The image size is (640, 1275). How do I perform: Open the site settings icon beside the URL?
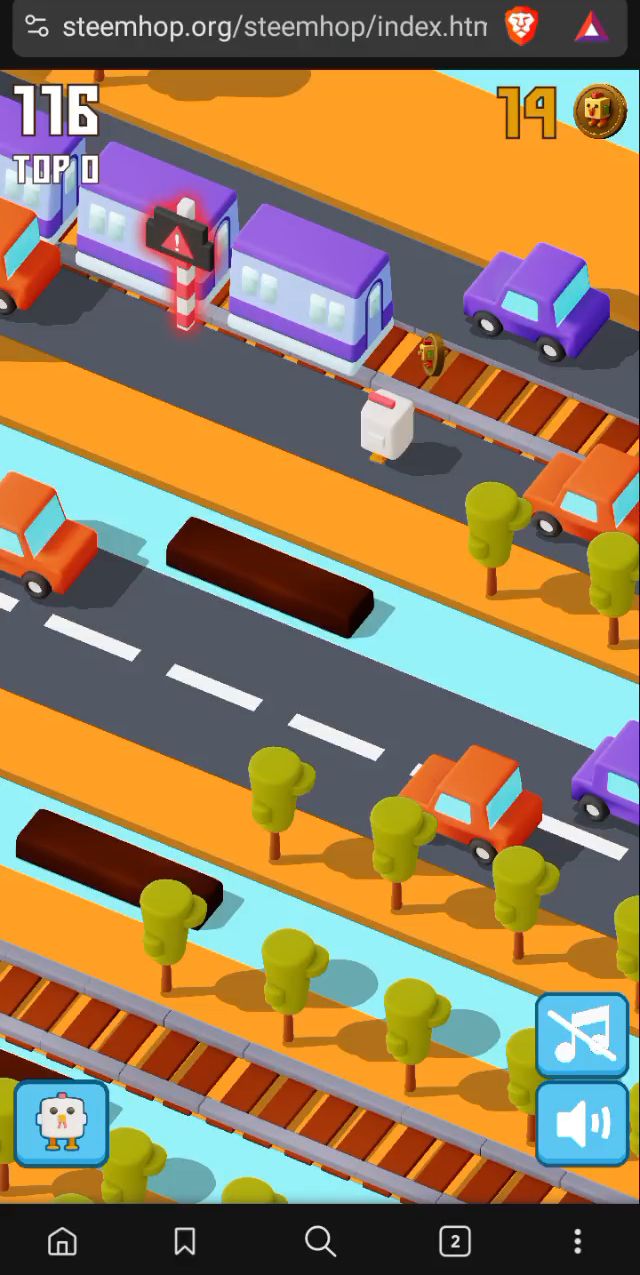coord(37,26)
